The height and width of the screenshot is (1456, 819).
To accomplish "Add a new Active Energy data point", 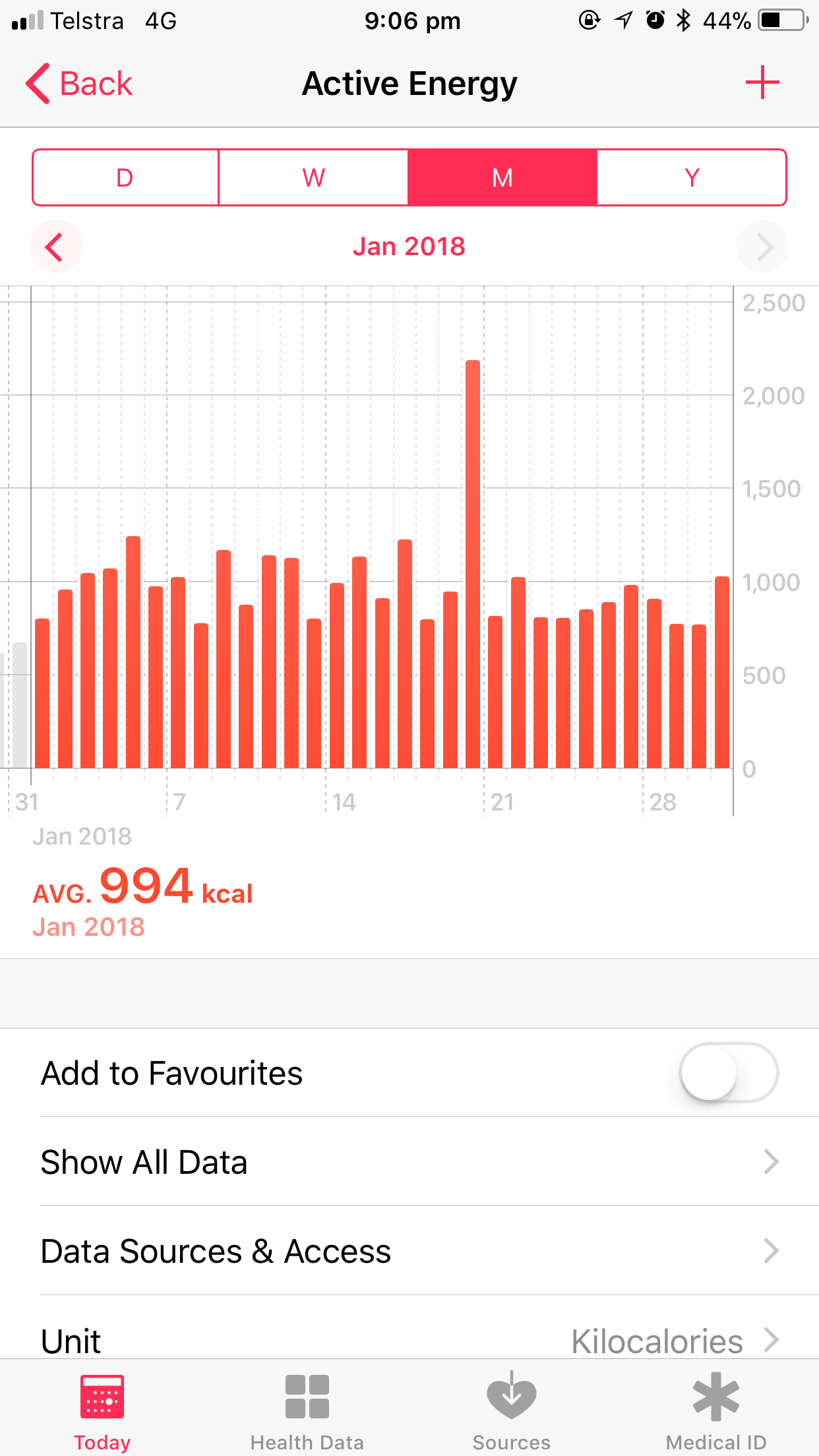I will click(762, 82).
